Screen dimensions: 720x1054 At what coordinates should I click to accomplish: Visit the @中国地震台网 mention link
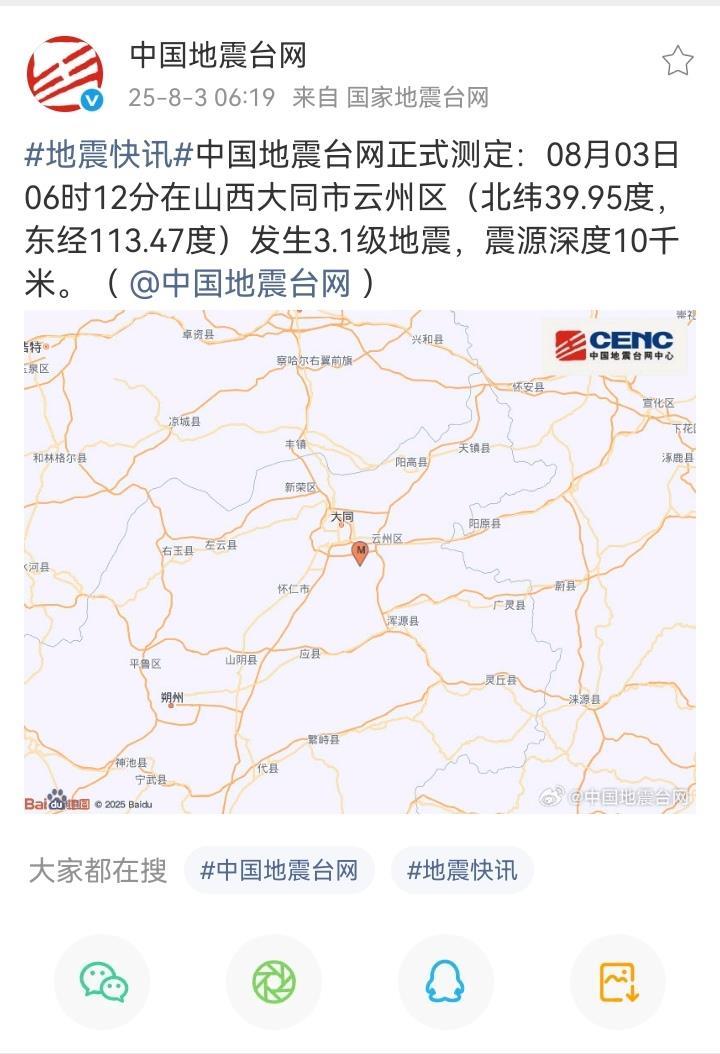[240, 285]
